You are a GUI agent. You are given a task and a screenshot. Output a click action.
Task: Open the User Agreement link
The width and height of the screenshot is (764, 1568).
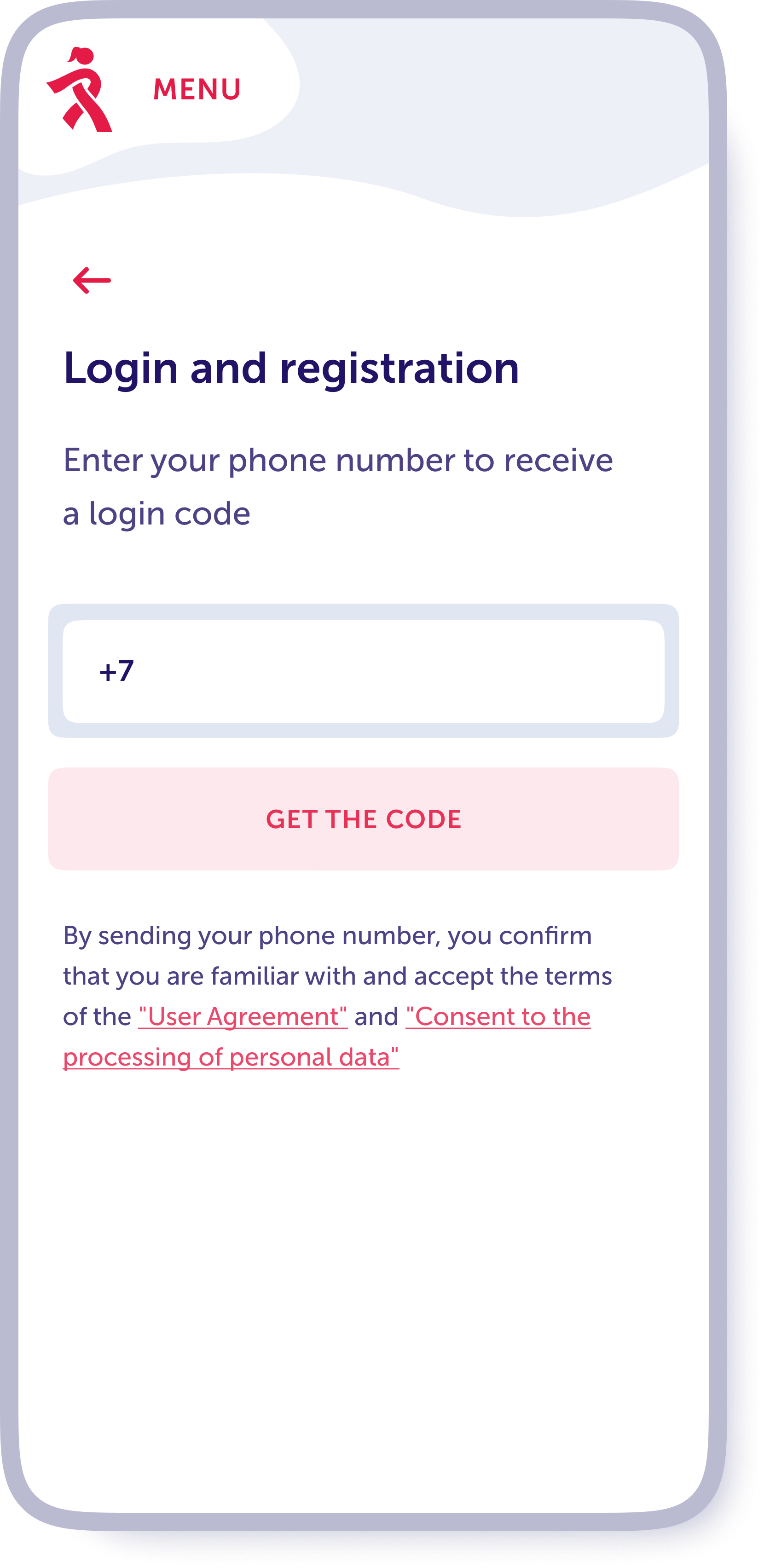click(x=243, y=1017)
